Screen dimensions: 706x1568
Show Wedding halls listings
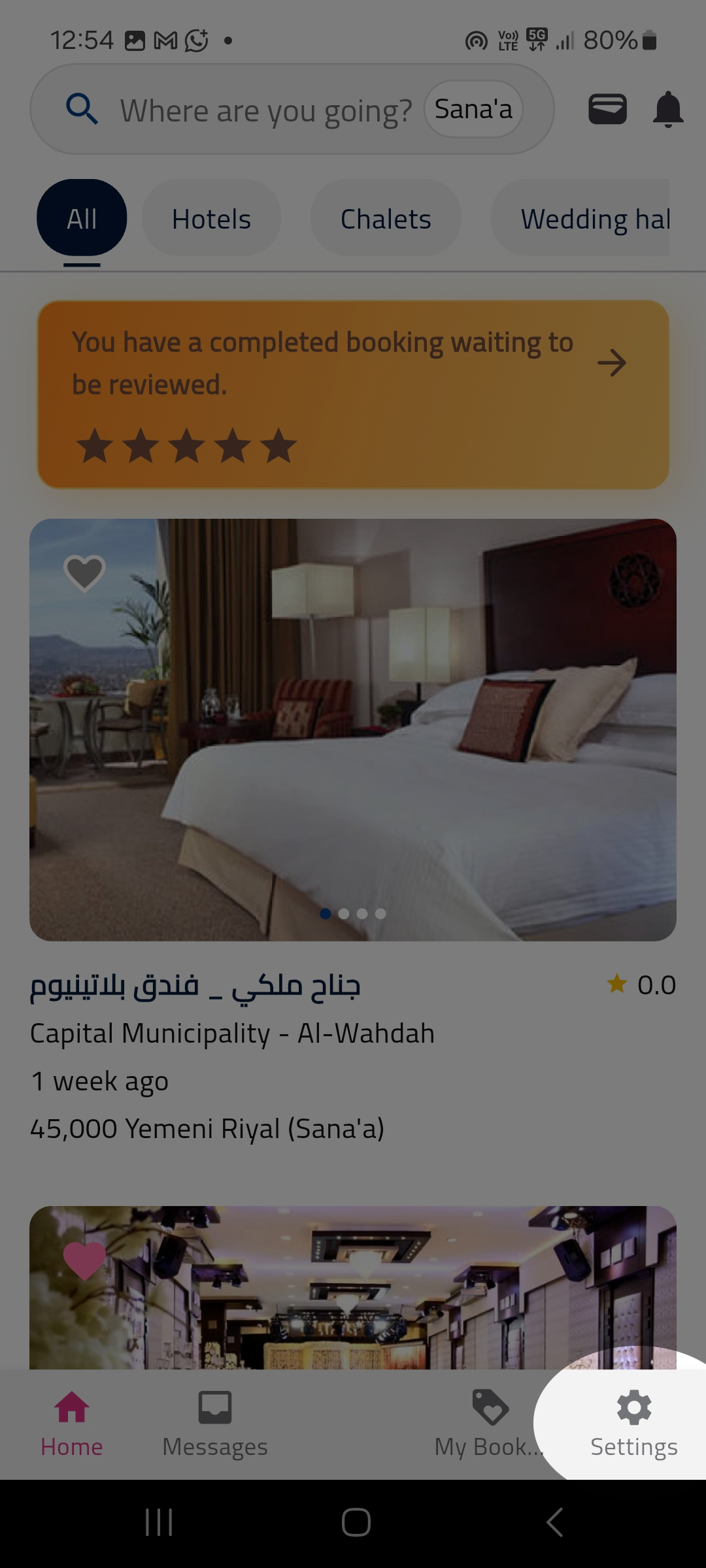point(588,218)
